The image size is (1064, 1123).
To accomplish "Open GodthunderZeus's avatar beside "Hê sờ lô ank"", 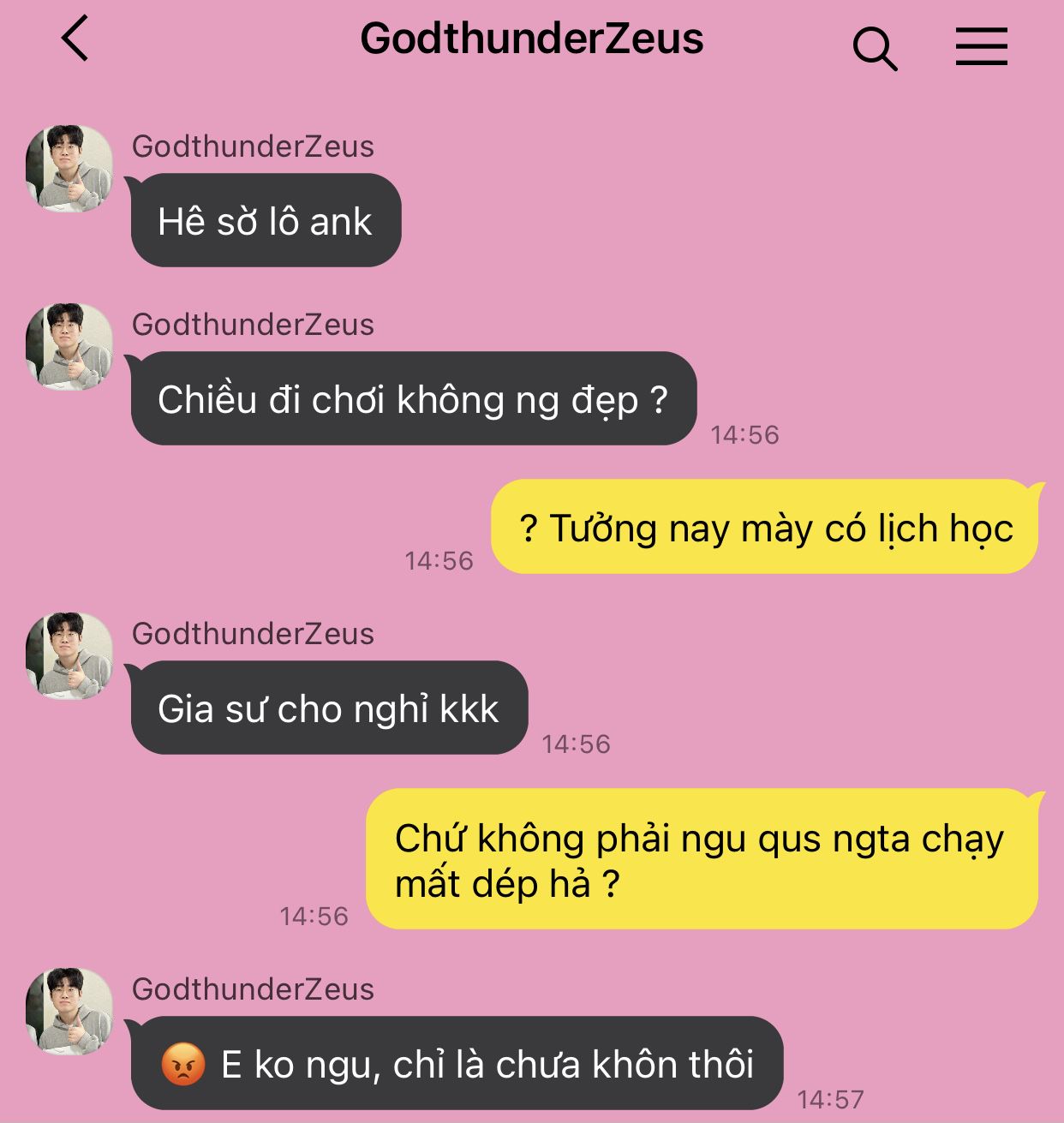I will click(x=69, y=168).
